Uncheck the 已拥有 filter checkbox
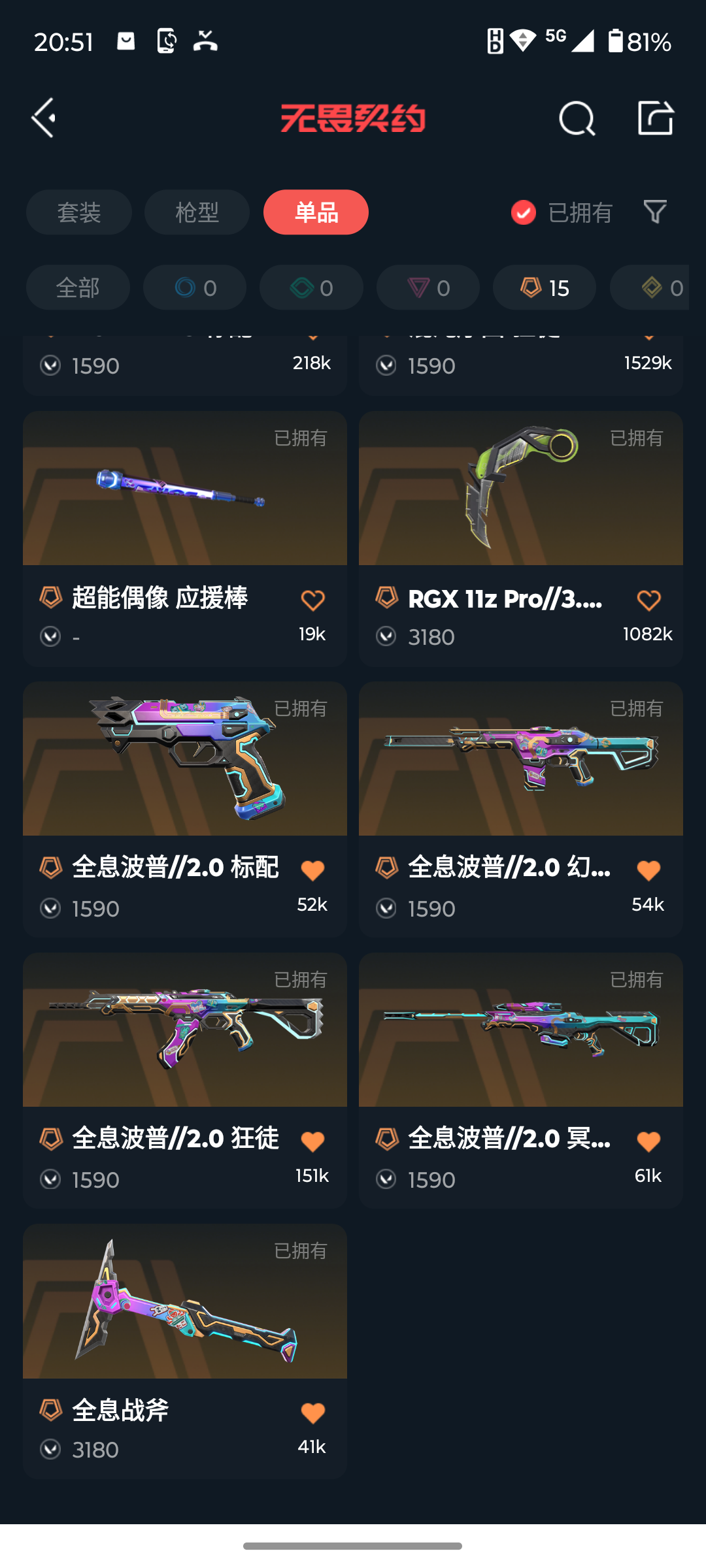706x1568 pixels. [523, 212]
